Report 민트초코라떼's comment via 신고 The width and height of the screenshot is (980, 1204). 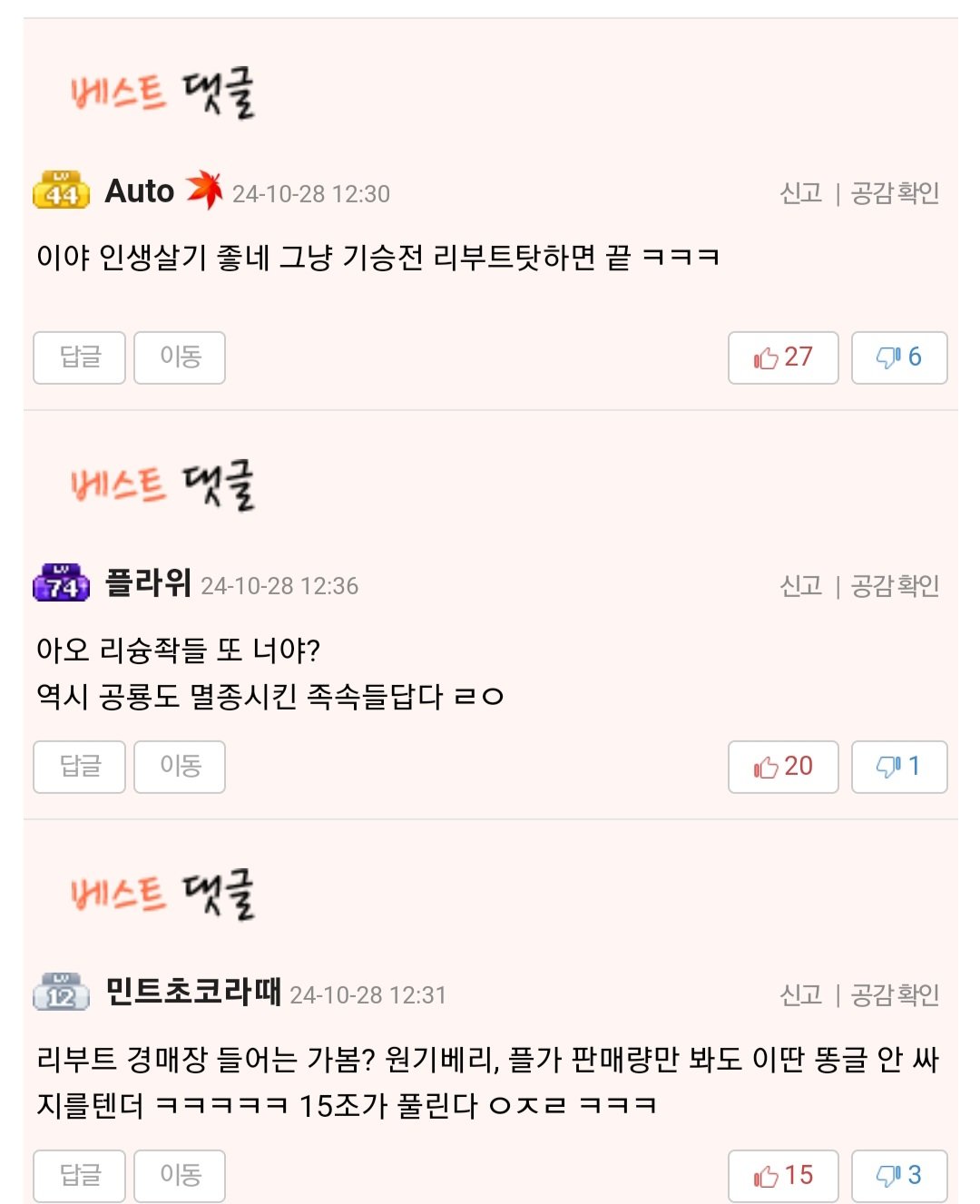pyautogui.click(x=800, y=995)
